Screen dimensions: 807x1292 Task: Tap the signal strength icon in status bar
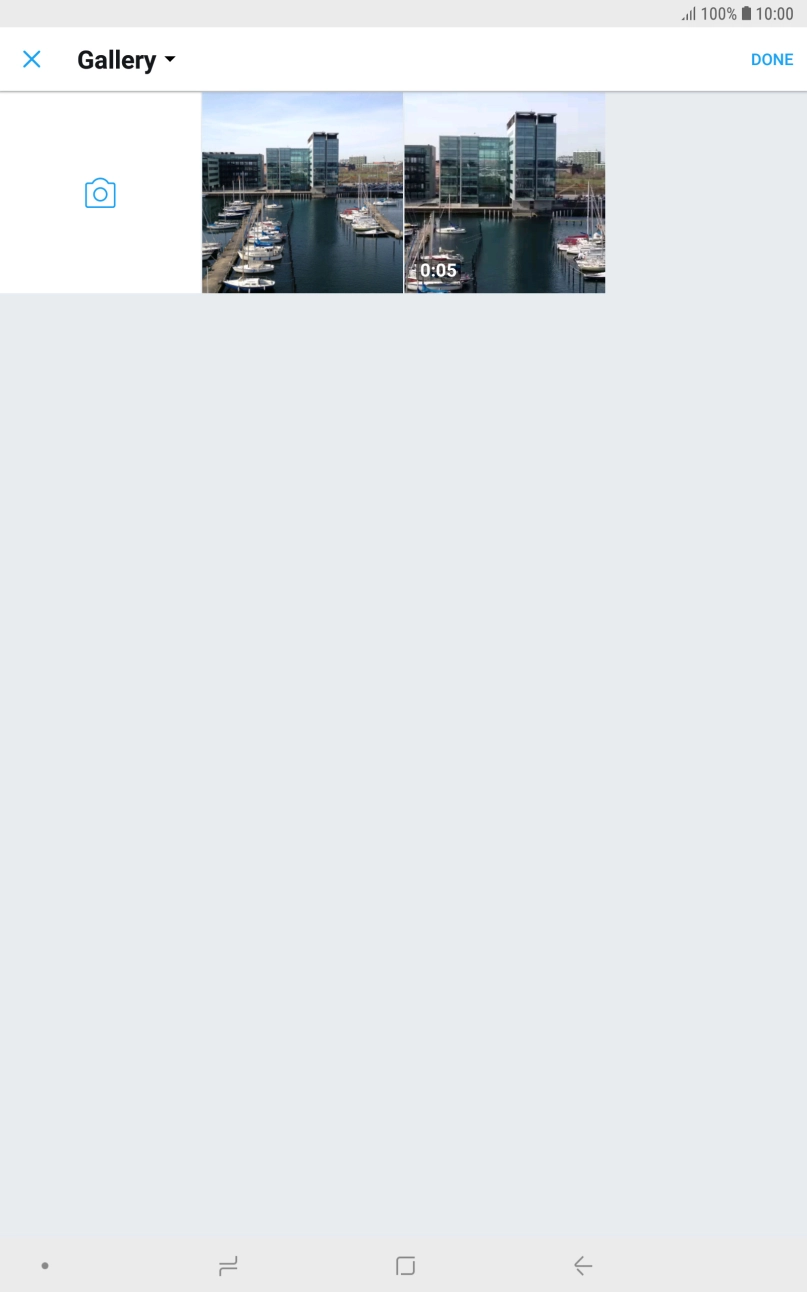click(x=691, y=14)
